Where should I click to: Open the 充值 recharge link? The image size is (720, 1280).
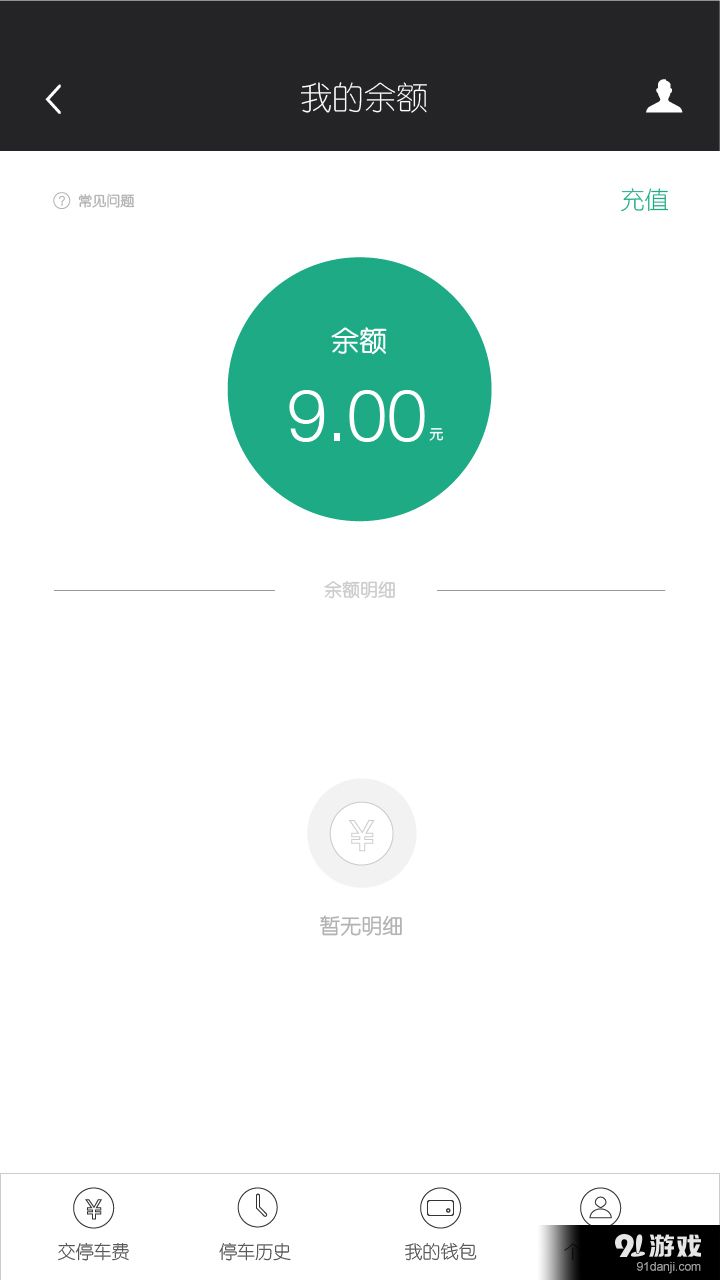coord(645,201)
